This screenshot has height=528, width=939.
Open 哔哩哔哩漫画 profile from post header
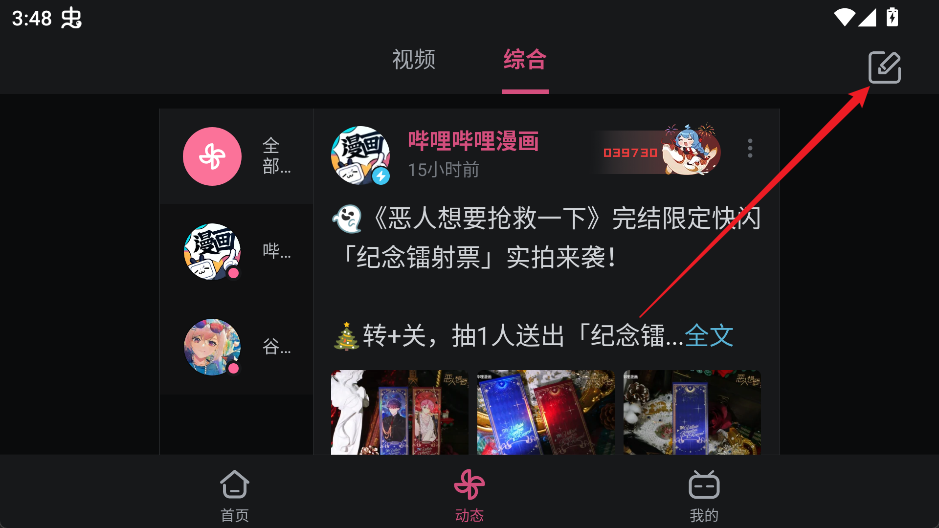coord(473,141)
